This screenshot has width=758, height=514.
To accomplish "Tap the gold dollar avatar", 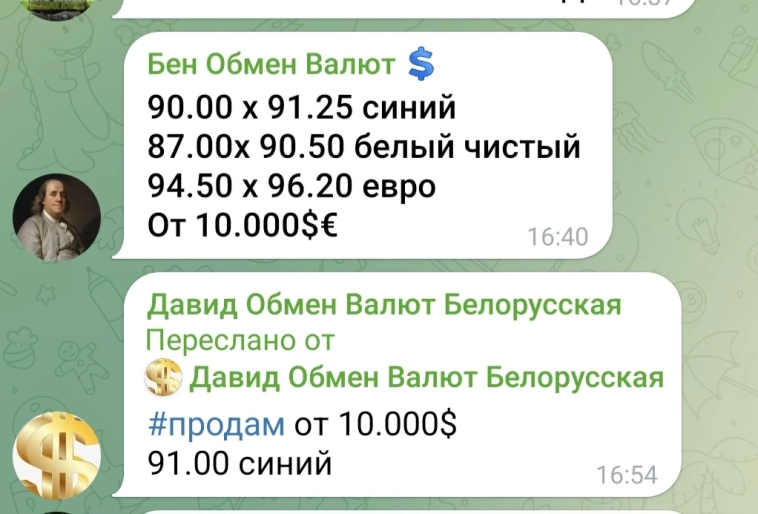I will (x=56, y=456).
